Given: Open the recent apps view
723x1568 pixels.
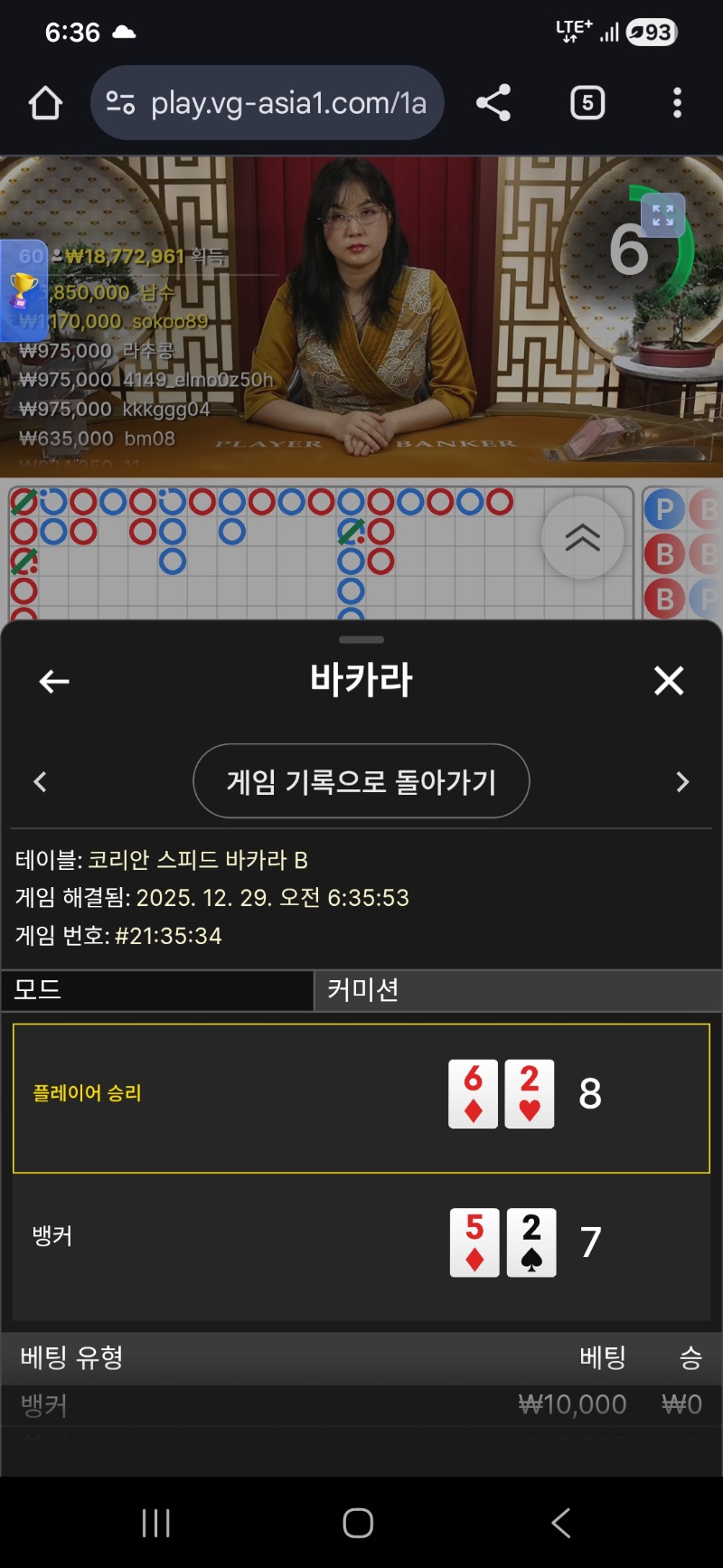Looking at the screenshot, I should pyautogui.click(x=156, y=1523).
